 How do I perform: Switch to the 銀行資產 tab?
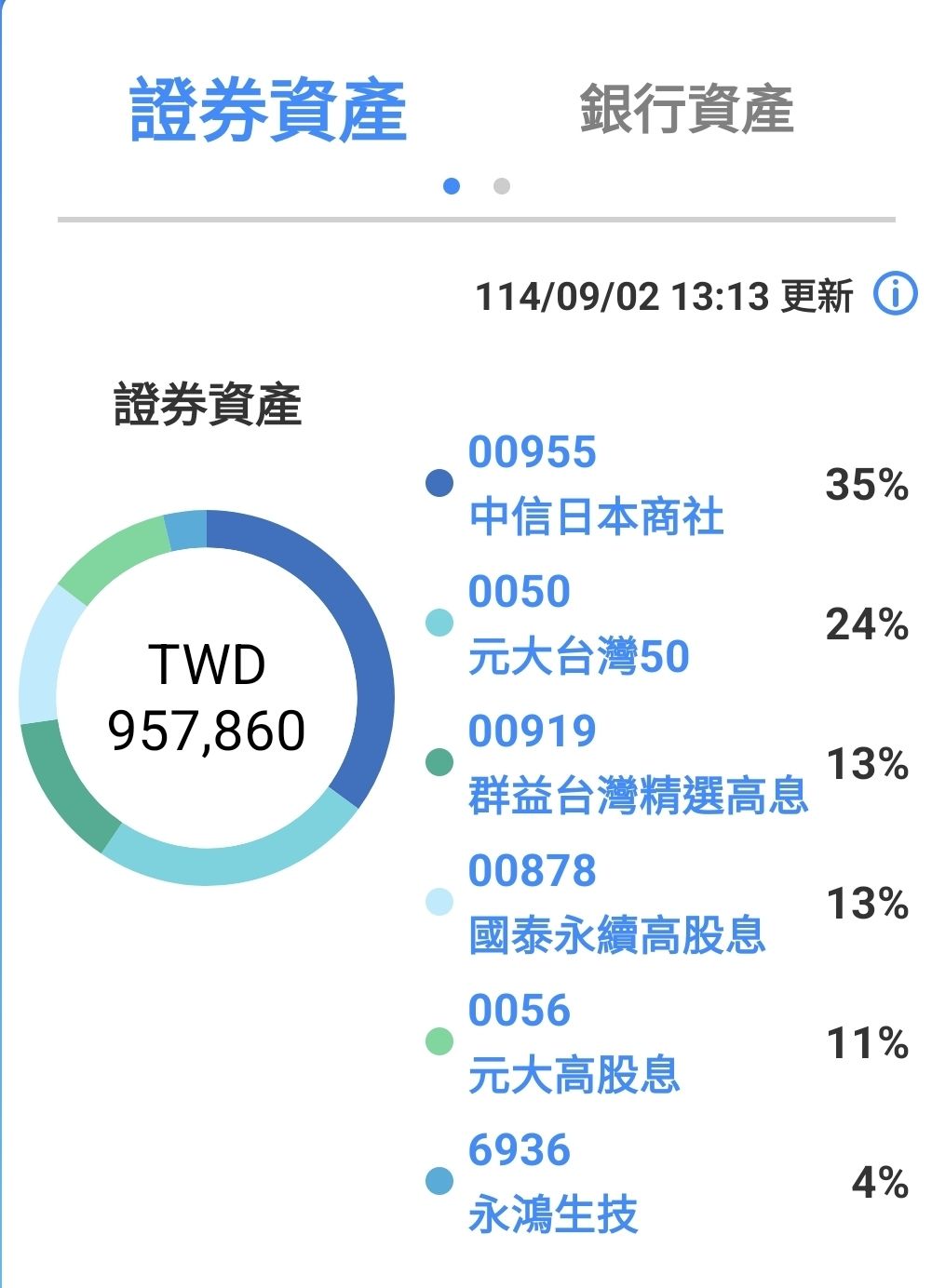(x=686, y=110)
